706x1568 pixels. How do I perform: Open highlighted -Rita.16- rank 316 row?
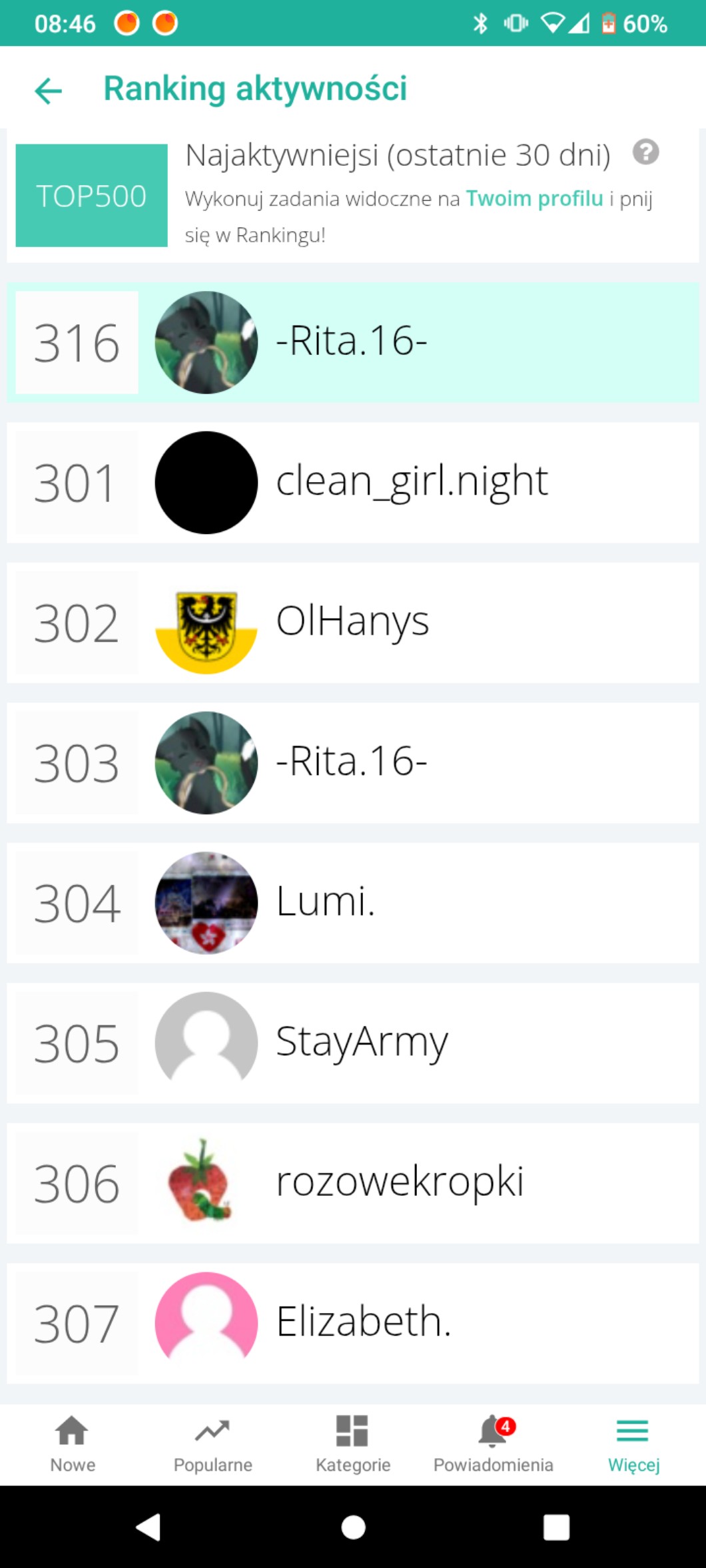click(352, 342)
